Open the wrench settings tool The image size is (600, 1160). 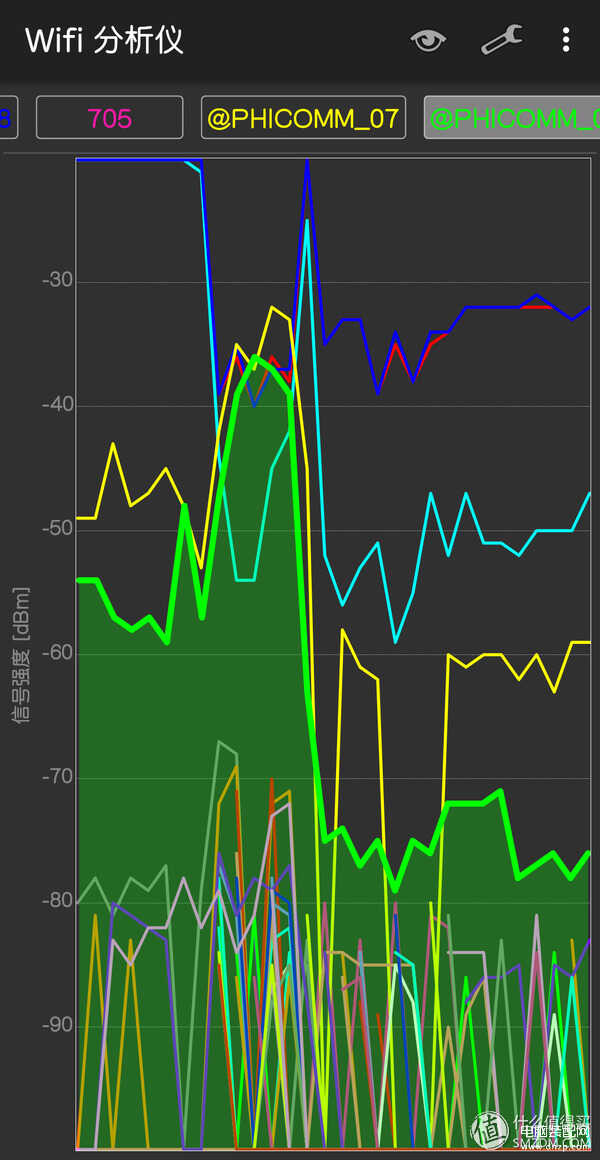[x=501, y=40]
